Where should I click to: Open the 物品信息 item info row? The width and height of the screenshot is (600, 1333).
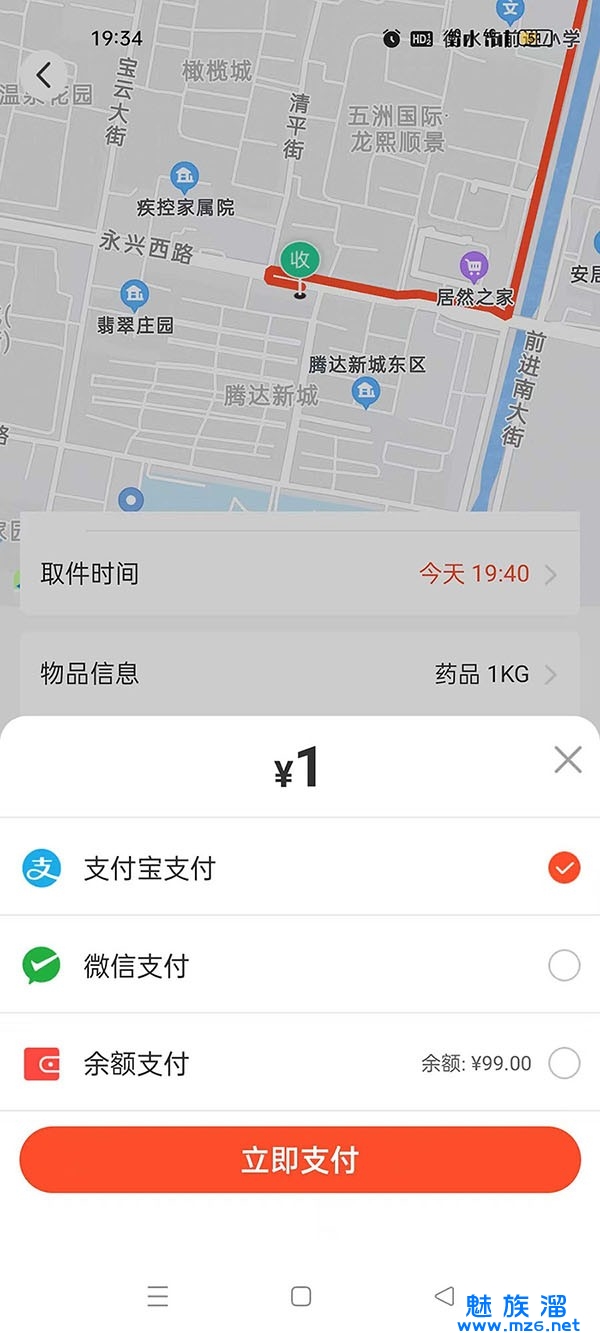[300, 673]
